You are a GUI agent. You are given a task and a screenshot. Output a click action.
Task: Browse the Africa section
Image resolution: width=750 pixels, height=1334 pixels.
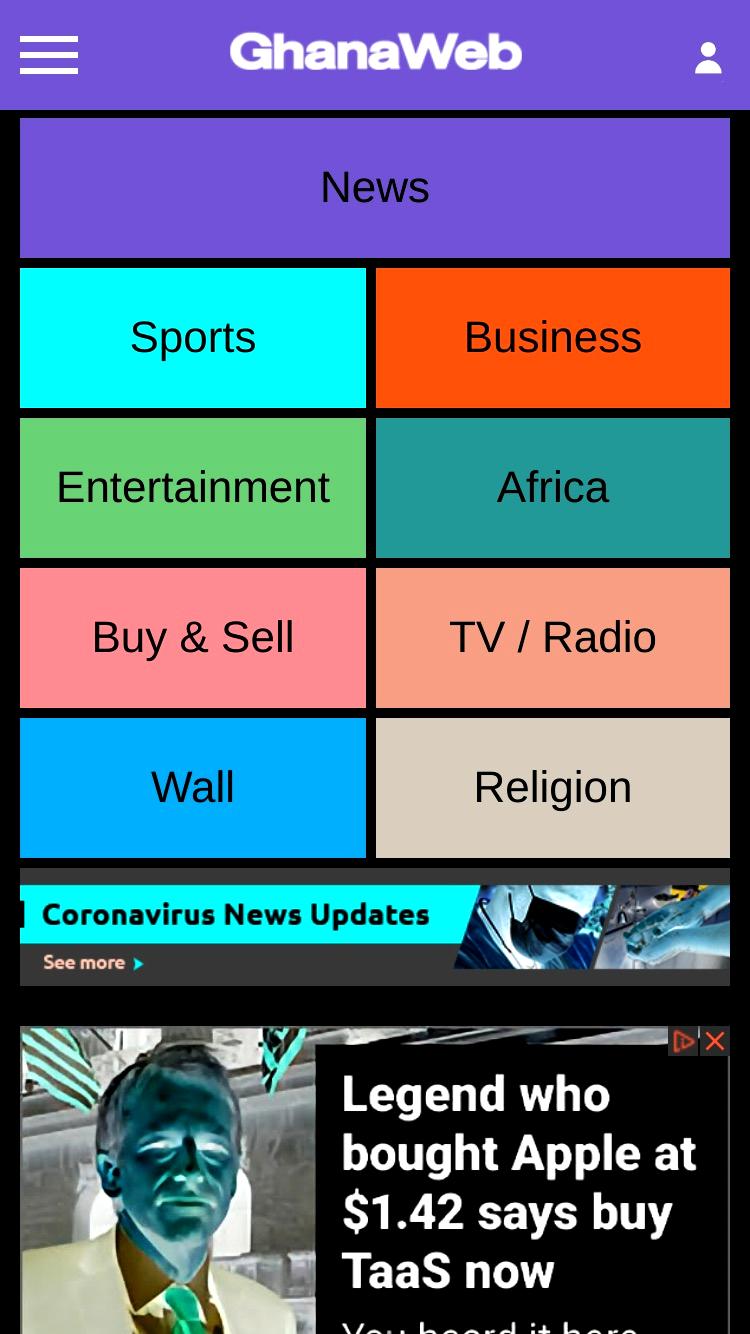[x=553, y=488]
